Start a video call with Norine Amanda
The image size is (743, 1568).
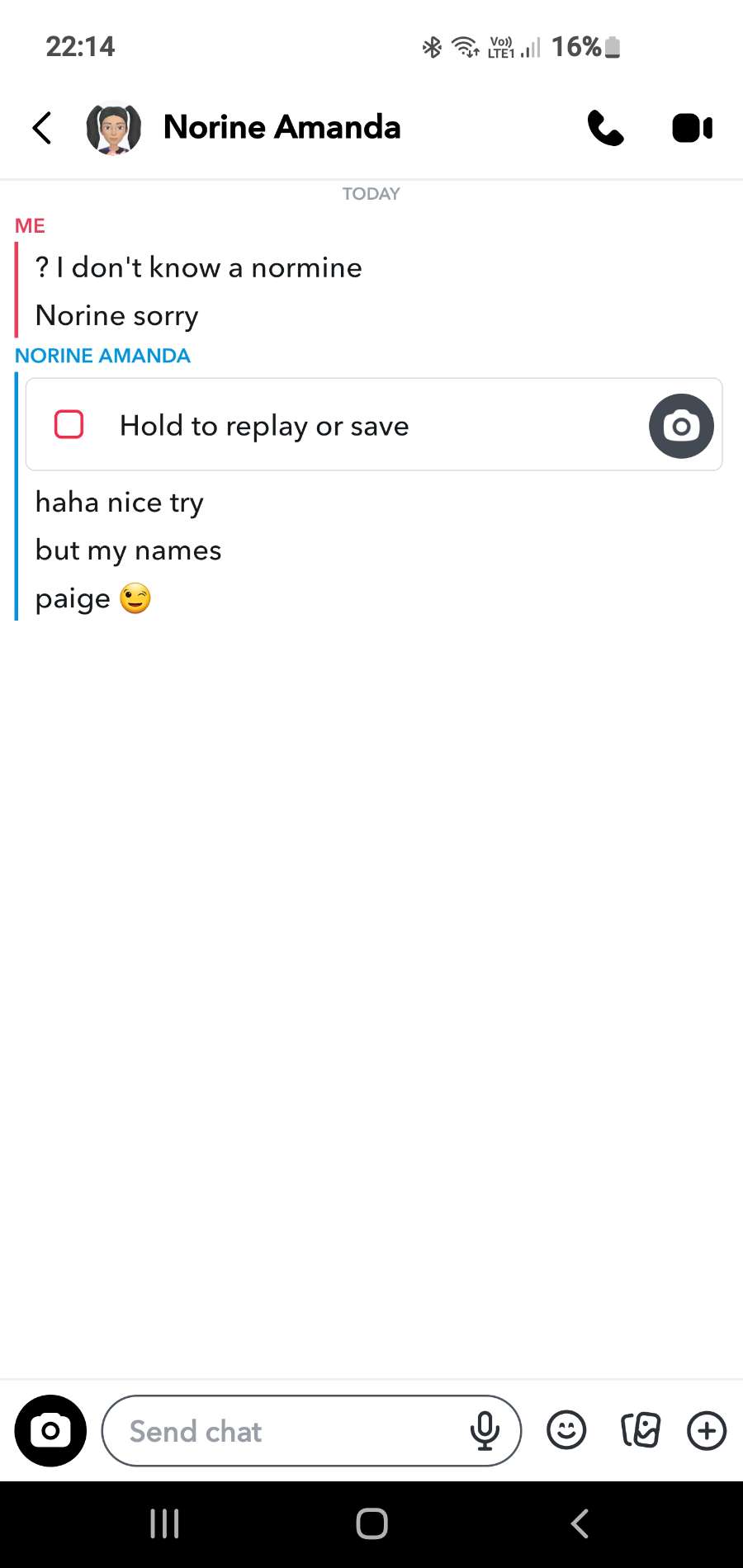click(x=692, y=128)
